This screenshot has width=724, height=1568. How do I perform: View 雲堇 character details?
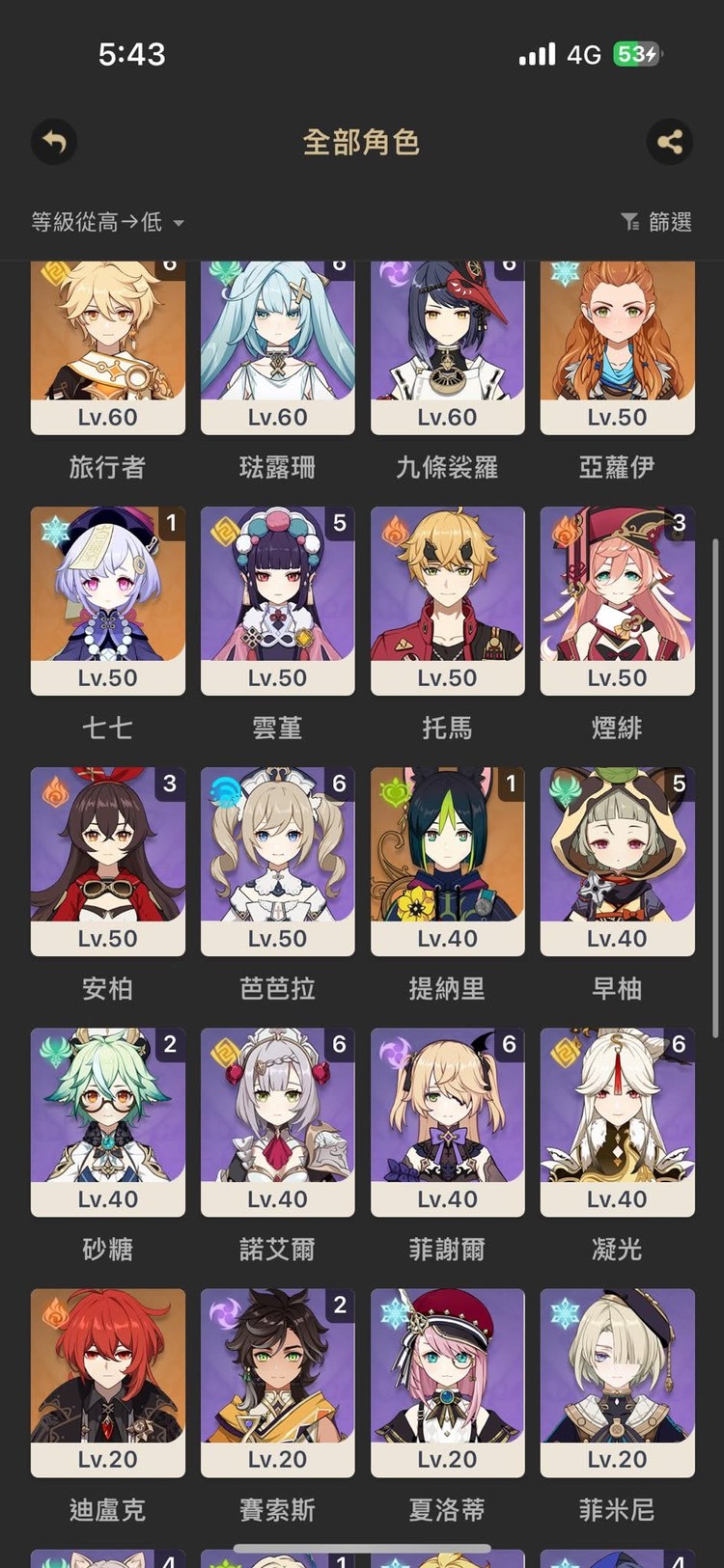[x=278, y=600]
